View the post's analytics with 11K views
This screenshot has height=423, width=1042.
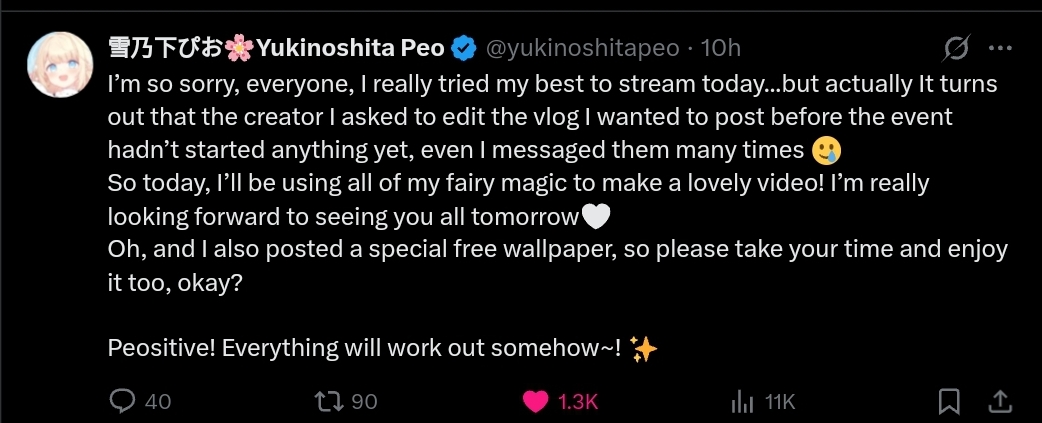[742, 401]
